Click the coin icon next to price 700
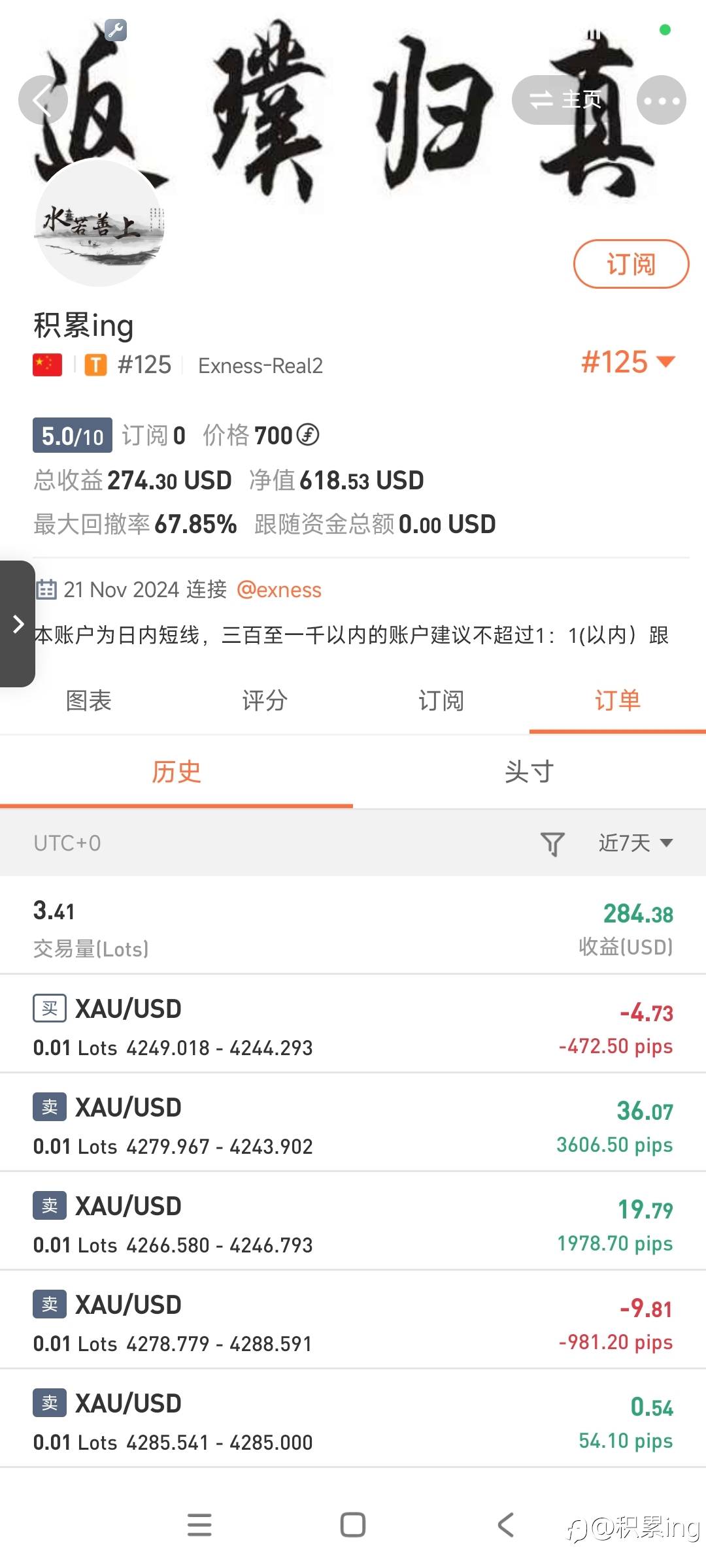 tap(309, 434)
